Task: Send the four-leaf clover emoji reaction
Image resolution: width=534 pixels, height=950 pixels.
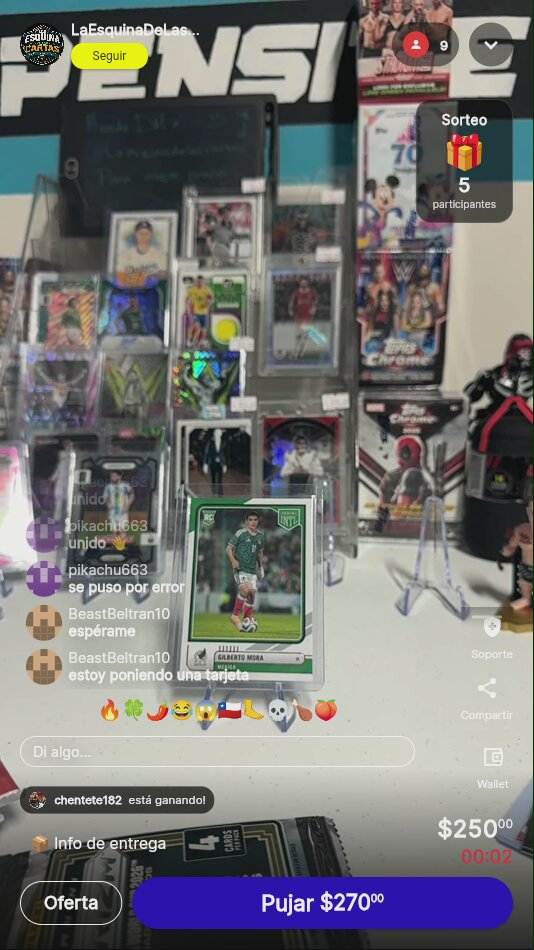Action: (133, 710)
